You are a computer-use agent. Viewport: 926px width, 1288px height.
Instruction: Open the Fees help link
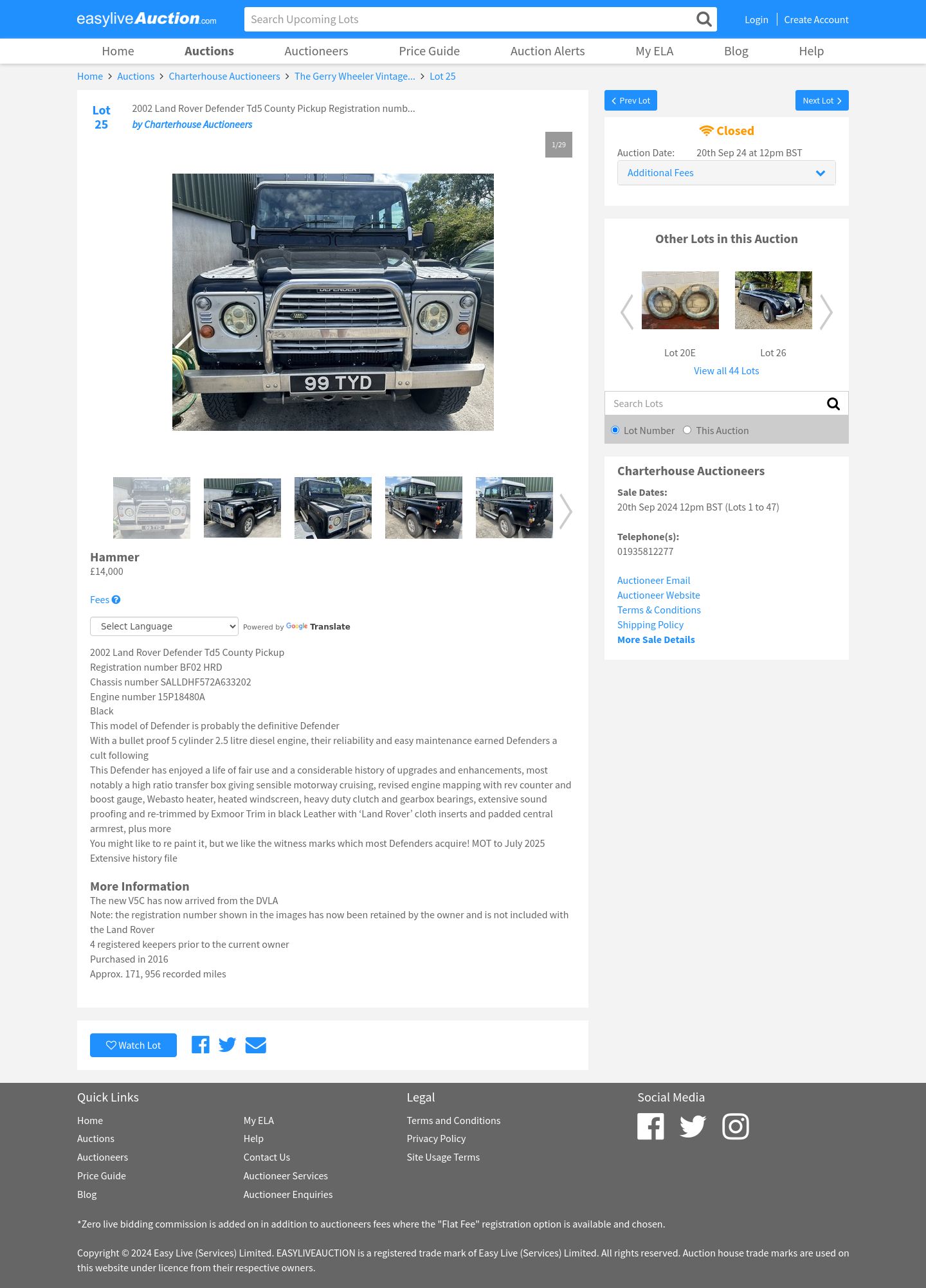[x=105, y=600]
